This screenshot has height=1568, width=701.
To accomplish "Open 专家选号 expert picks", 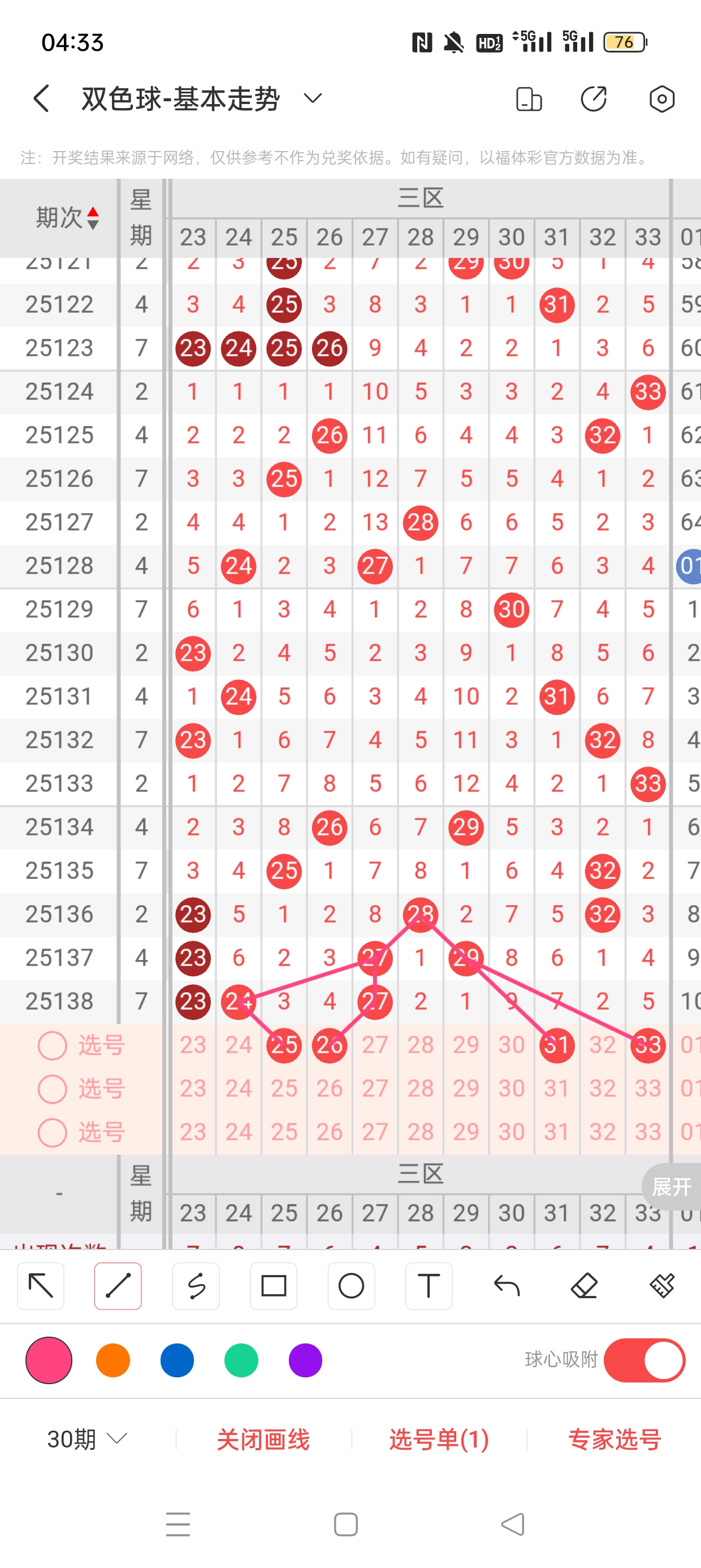I will (615, 1440).
